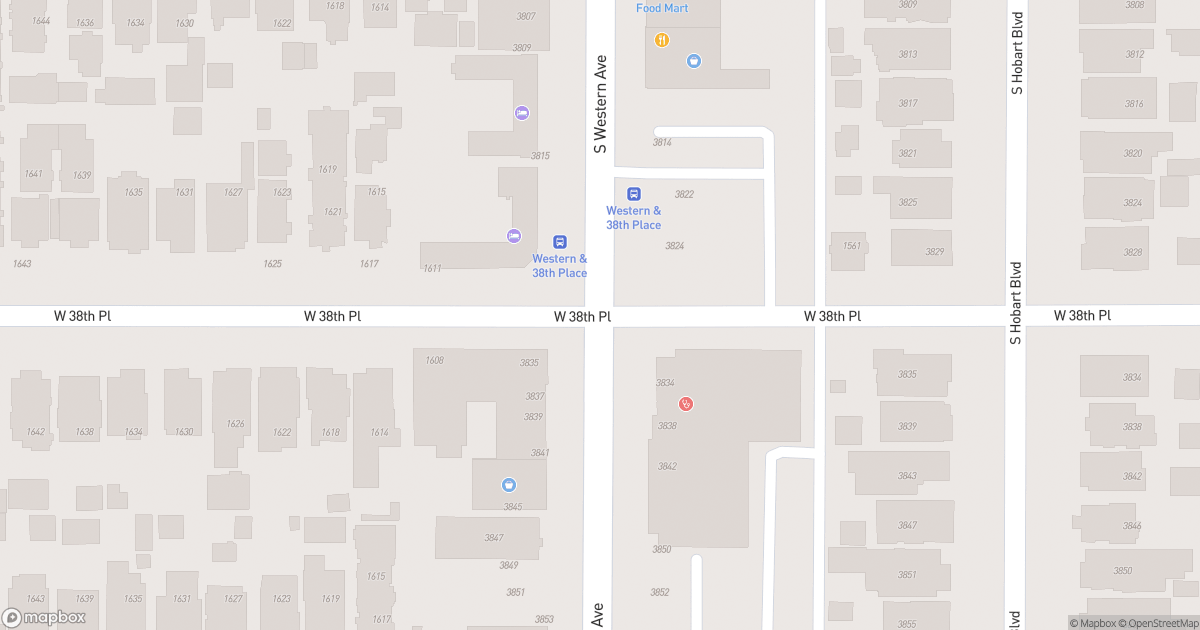Select the shop marker above building 3845
Image resolution: width=1200 pixels, height=630 pixels.
pos(509,485)
